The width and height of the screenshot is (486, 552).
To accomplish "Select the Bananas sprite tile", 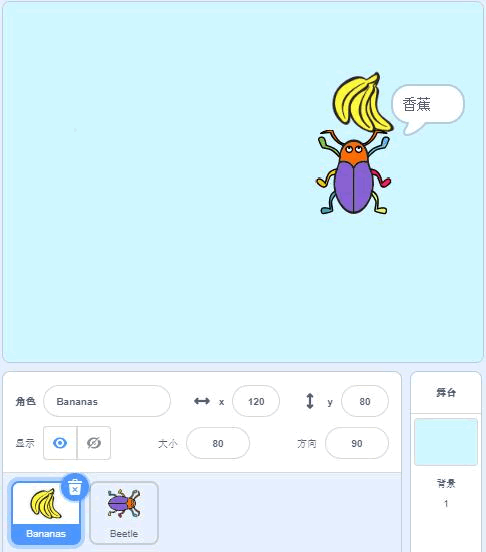I will tap(46, 513).
